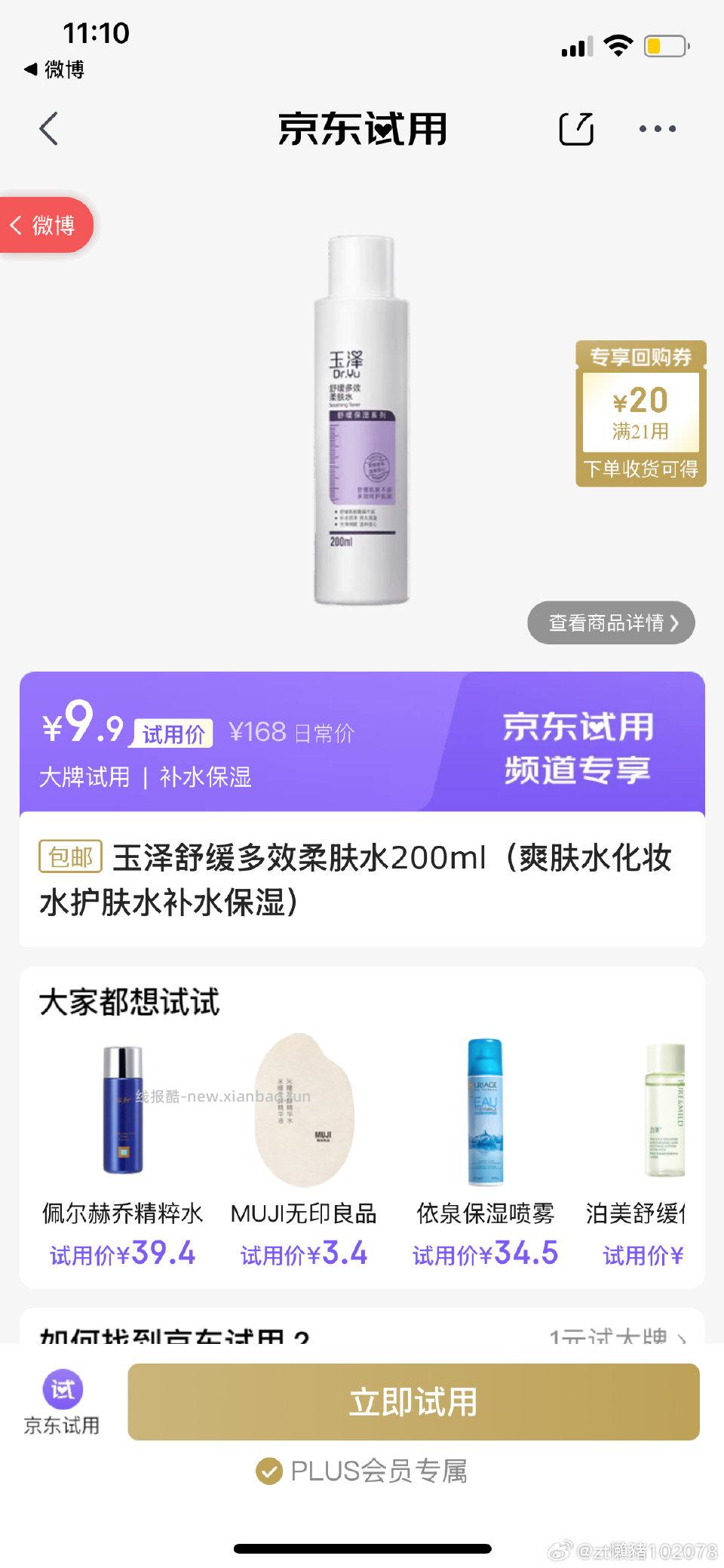Select the 京东试用 page title
This screenshot has height=1568, width=724.
coord(362,128)
